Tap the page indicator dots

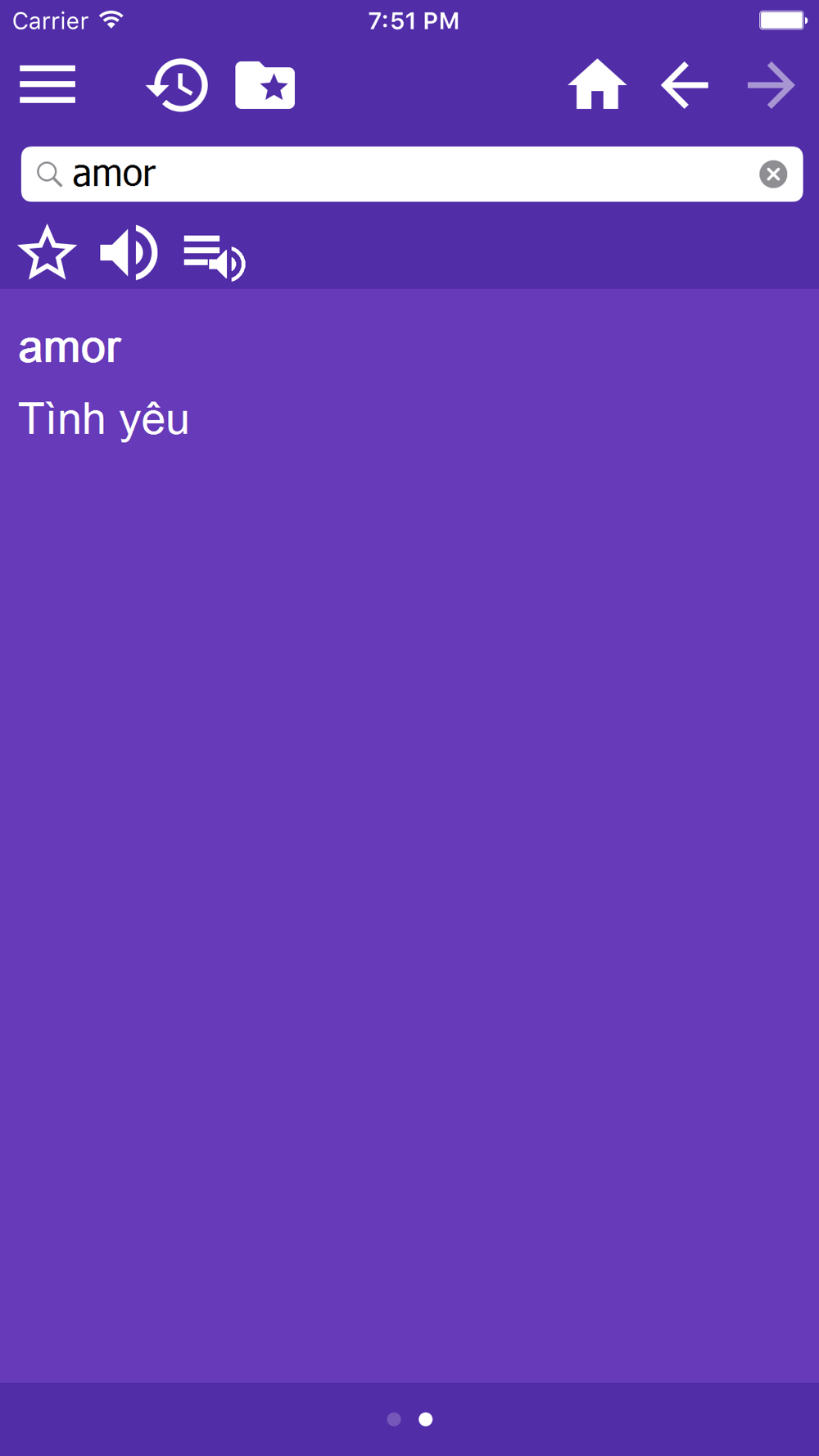pyautogui.click(x=409, y=1419)
